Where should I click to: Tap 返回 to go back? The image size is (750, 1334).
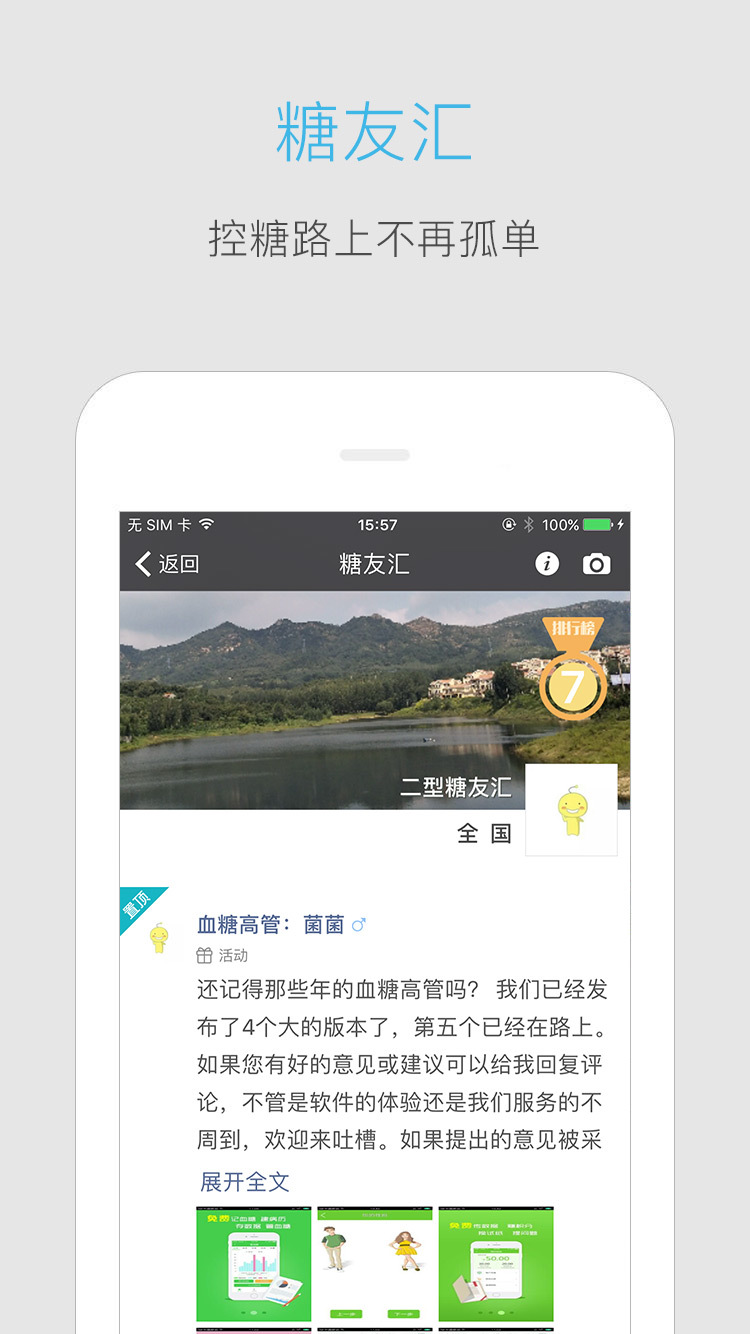click(x=176, y=564)
